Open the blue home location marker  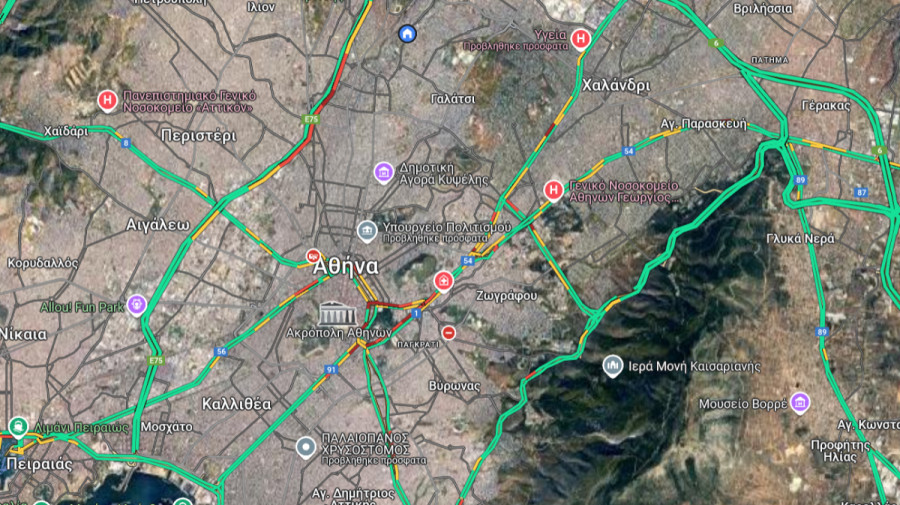coord(407,34)
